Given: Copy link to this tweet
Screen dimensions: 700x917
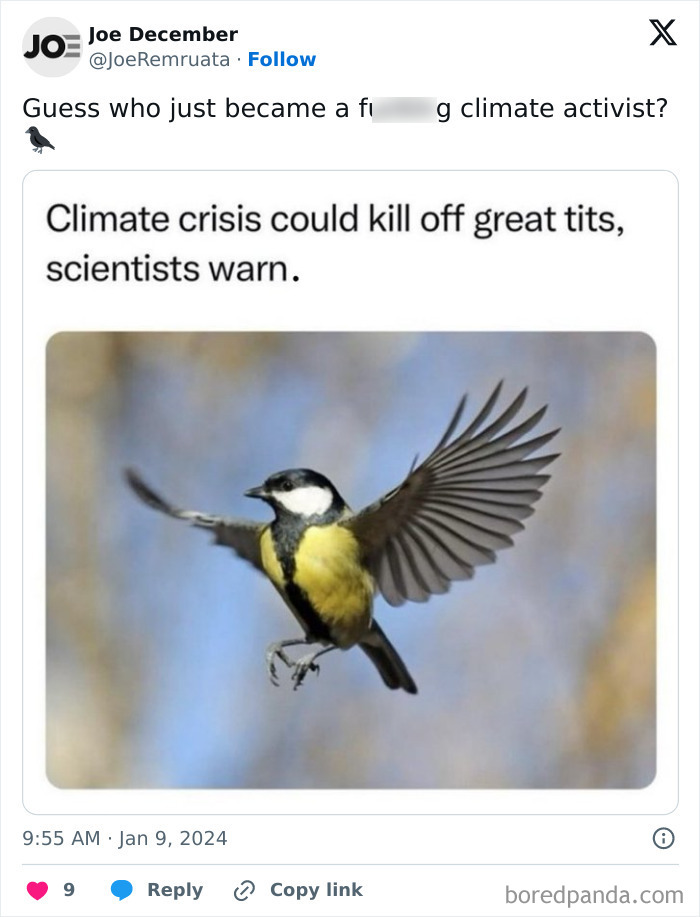Looking at the screenshot, I should click(297, 890).
